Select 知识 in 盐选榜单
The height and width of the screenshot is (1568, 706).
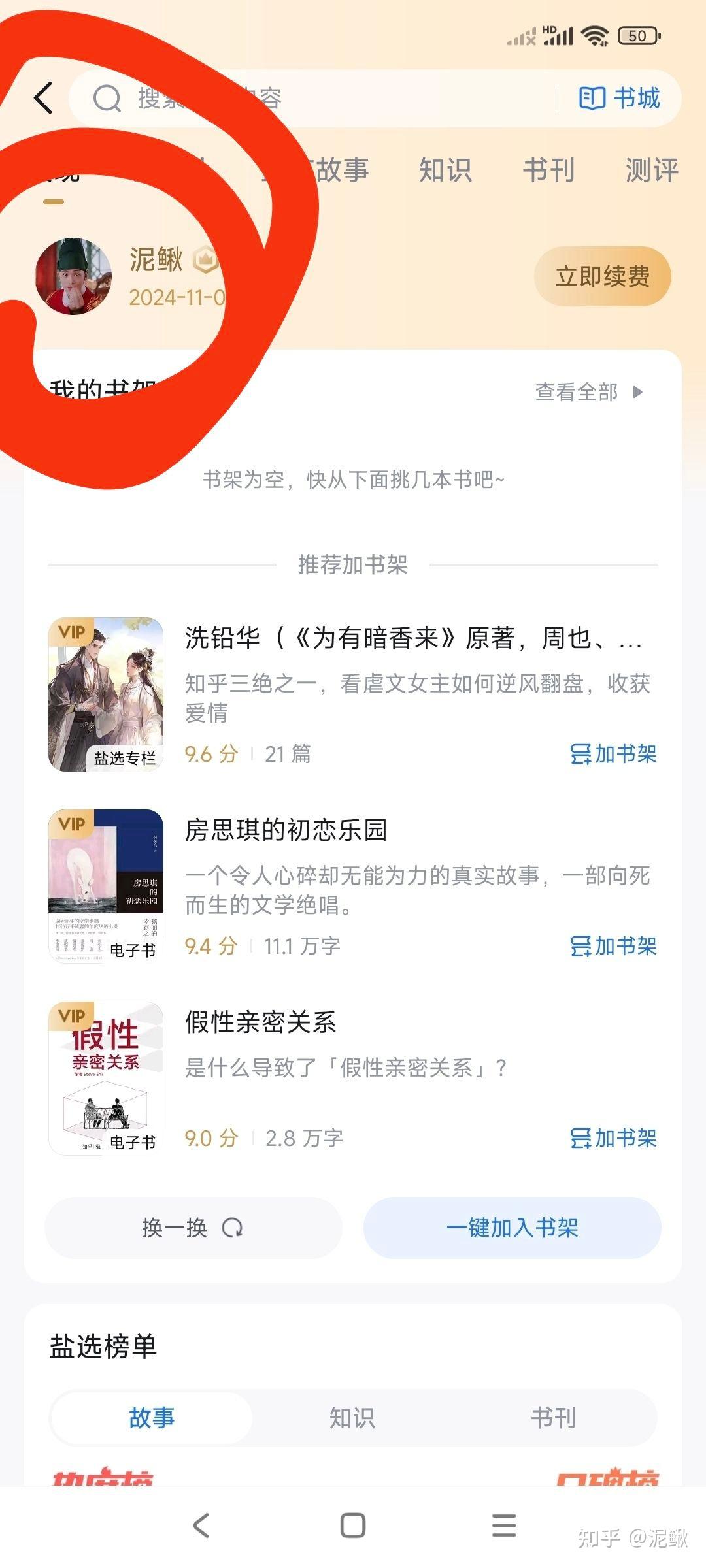pos(352,1418)
